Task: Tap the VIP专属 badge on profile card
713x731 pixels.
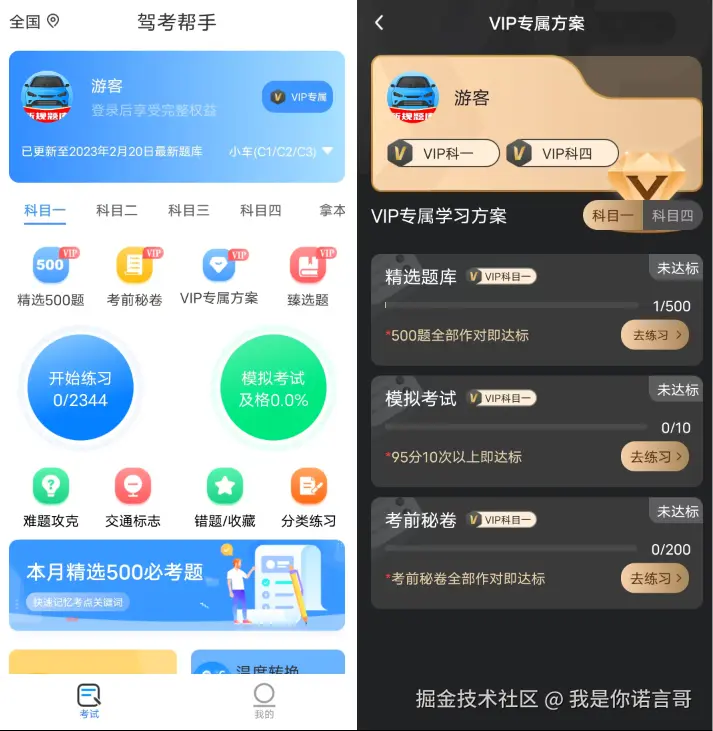Action: [x=297, y=97]
